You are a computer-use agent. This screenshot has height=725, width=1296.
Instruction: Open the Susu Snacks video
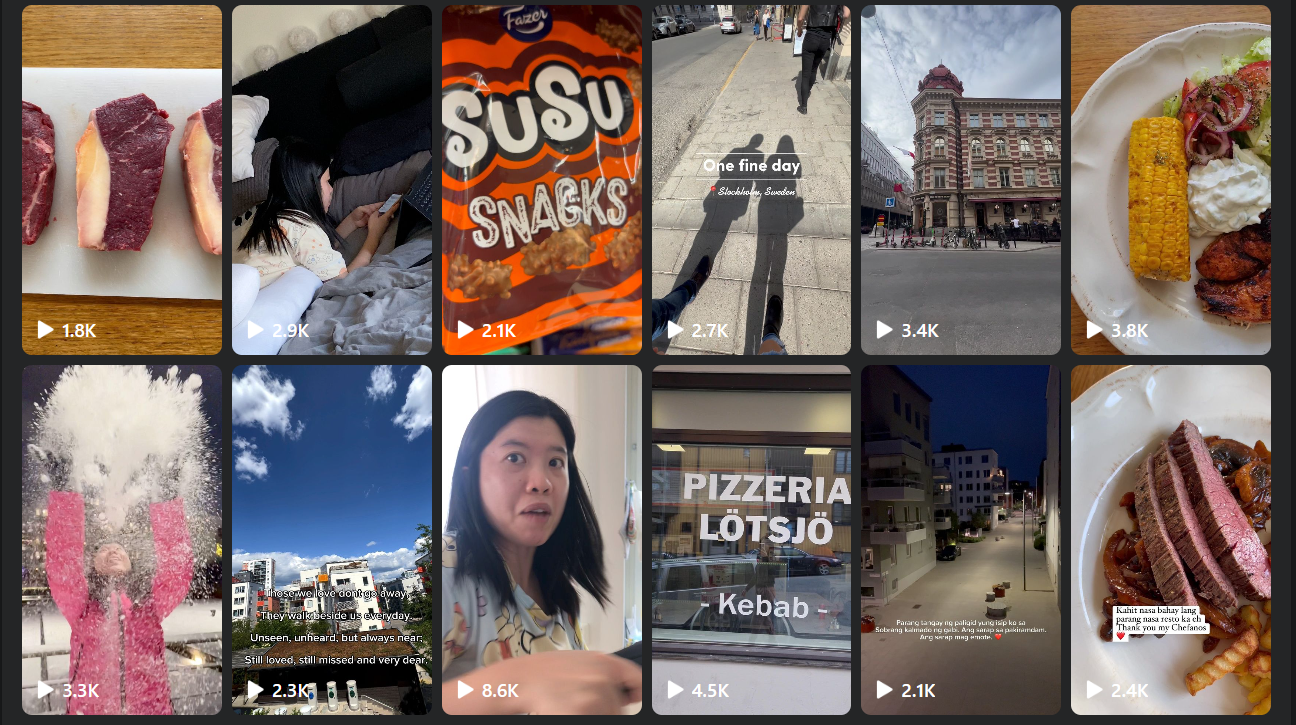542,180
